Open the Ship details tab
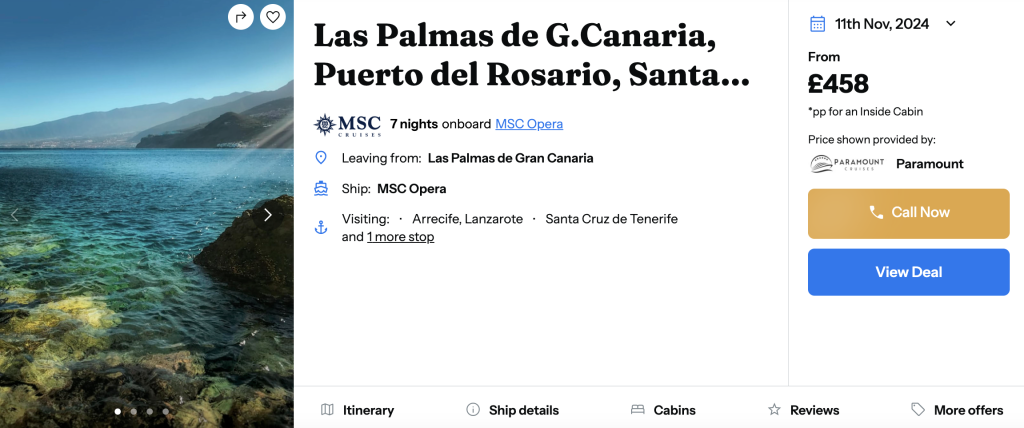 tap(512, 410)
